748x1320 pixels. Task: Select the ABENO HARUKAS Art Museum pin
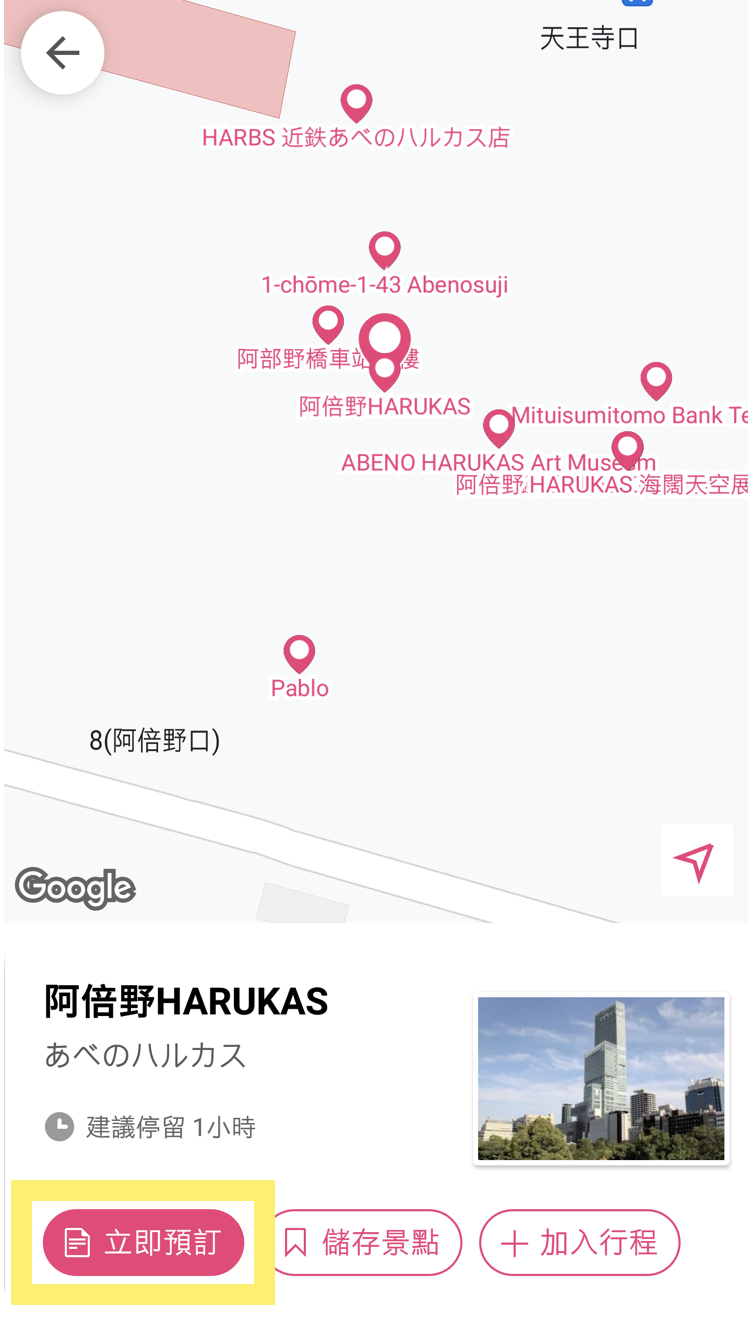pyautogui.click(x=499, y=426)
